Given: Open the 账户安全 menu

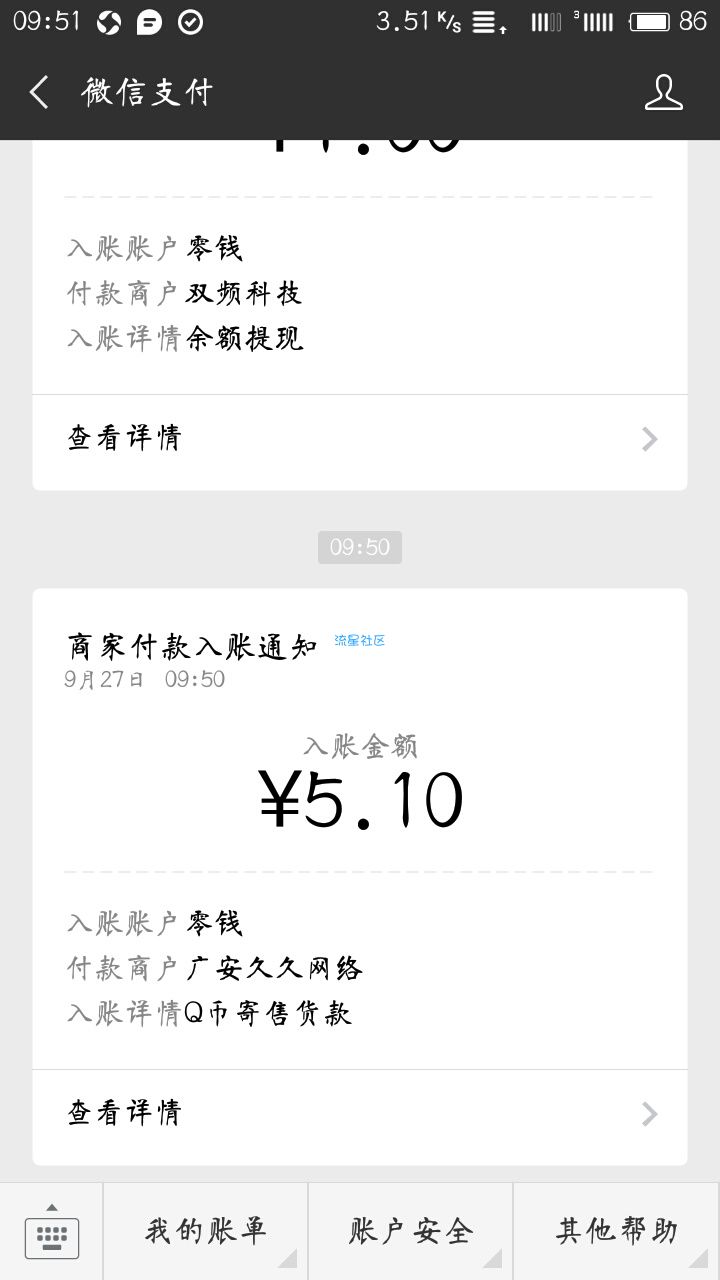Looking at the screenshot, I should click(x=411, y=1232).
